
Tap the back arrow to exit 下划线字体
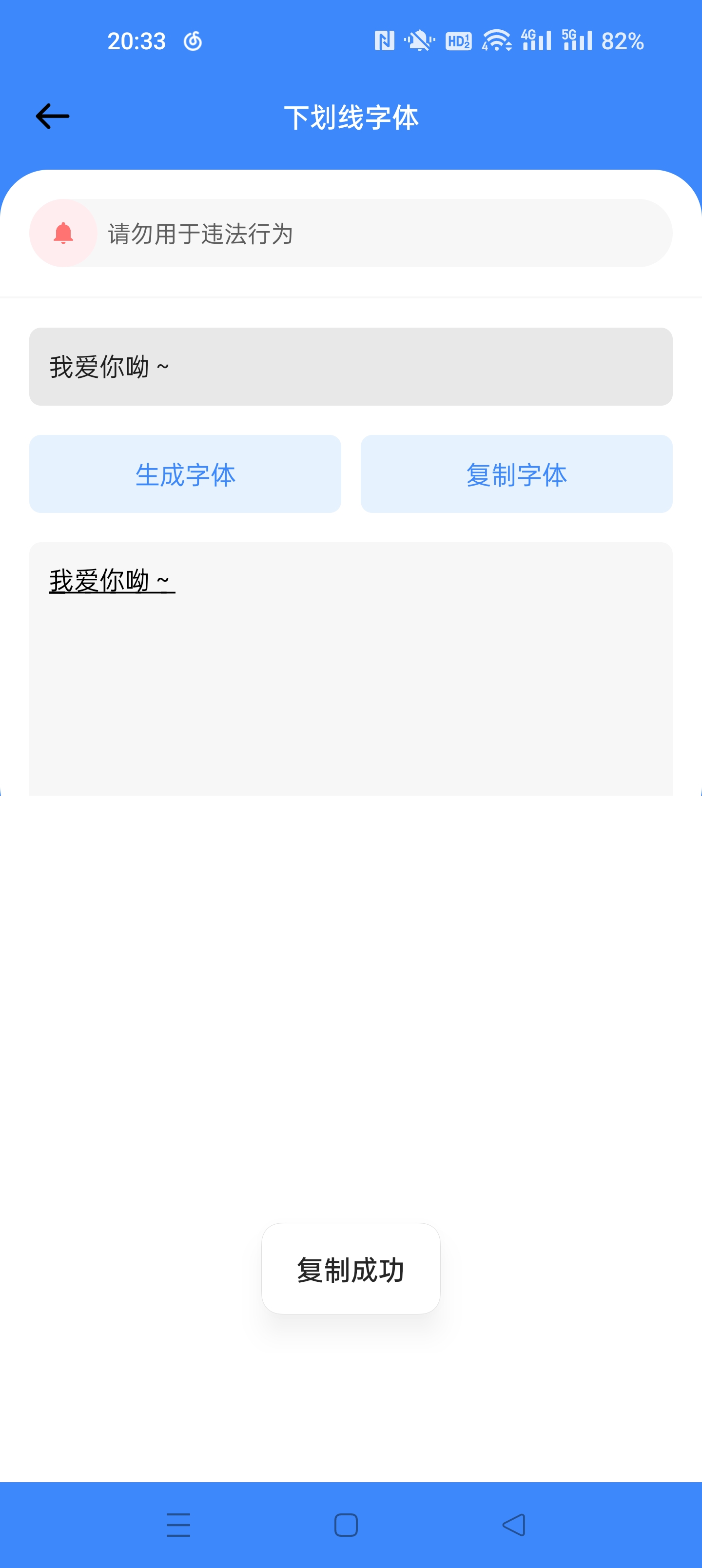point(51,116)
